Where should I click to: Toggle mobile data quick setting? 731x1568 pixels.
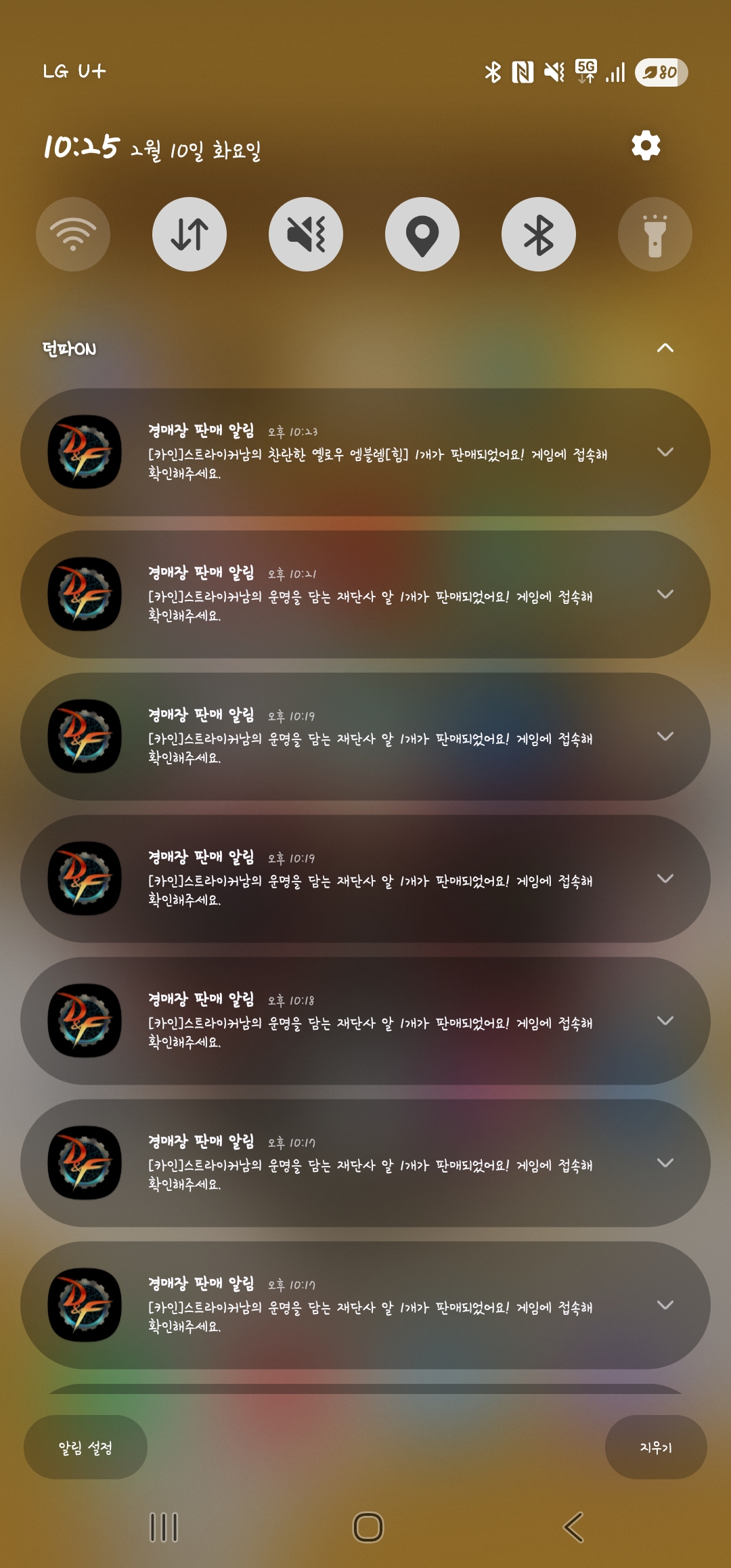pos(190,234)
